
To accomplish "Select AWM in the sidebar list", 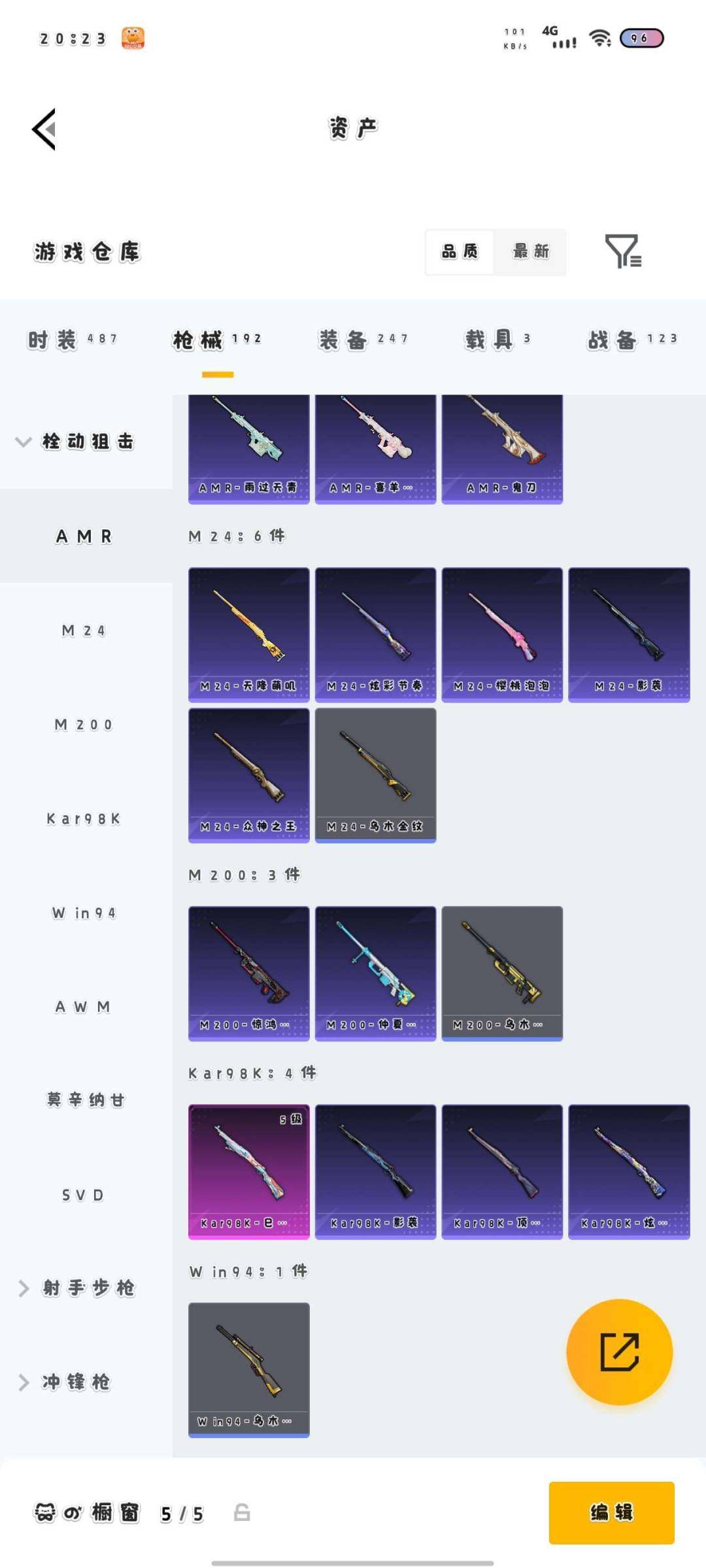I will (84, 1007).
